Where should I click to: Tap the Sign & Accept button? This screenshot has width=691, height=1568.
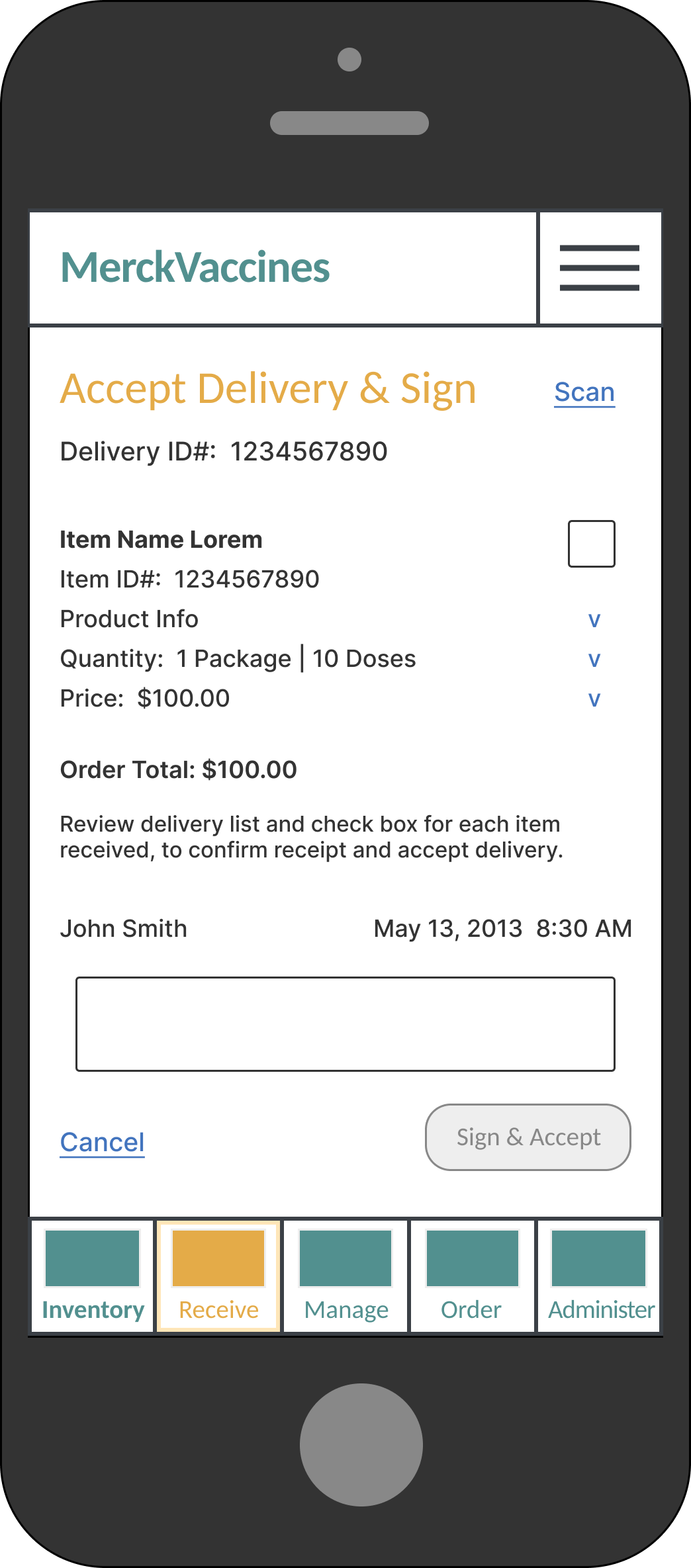click(x=528, y=1137)
